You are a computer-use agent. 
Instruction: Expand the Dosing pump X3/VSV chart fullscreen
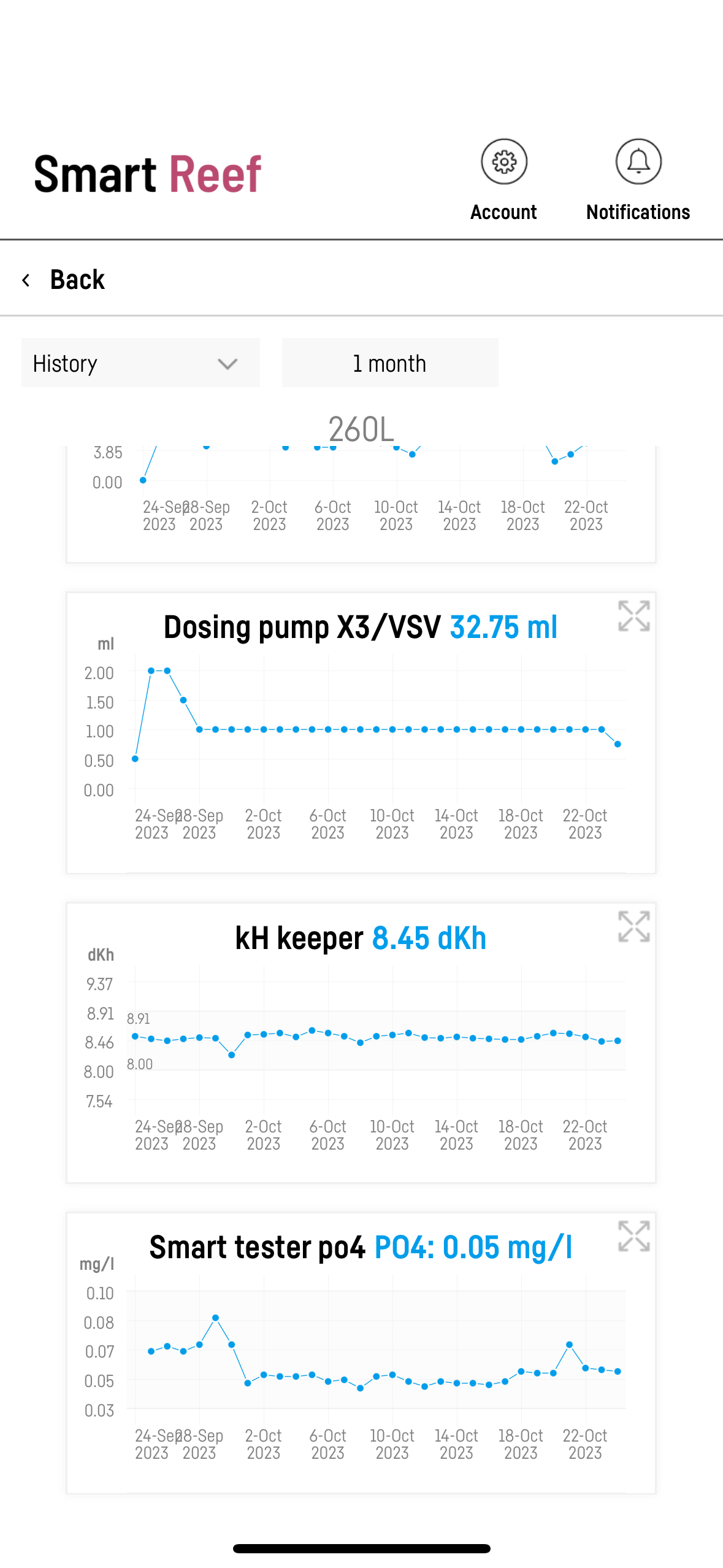tap(633, 616)
